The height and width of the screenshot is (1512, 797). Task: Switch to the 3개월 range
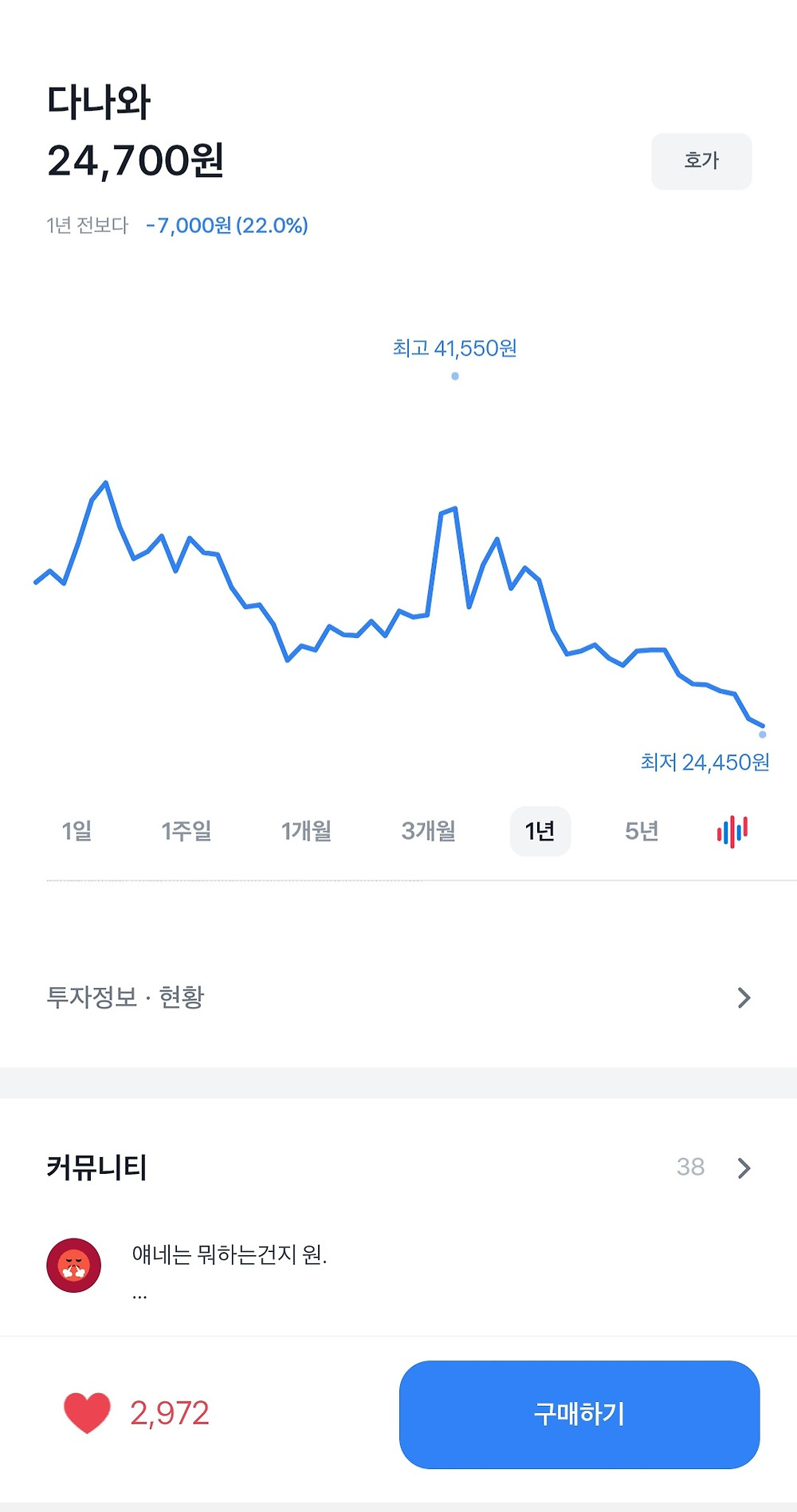pos(429,831)
